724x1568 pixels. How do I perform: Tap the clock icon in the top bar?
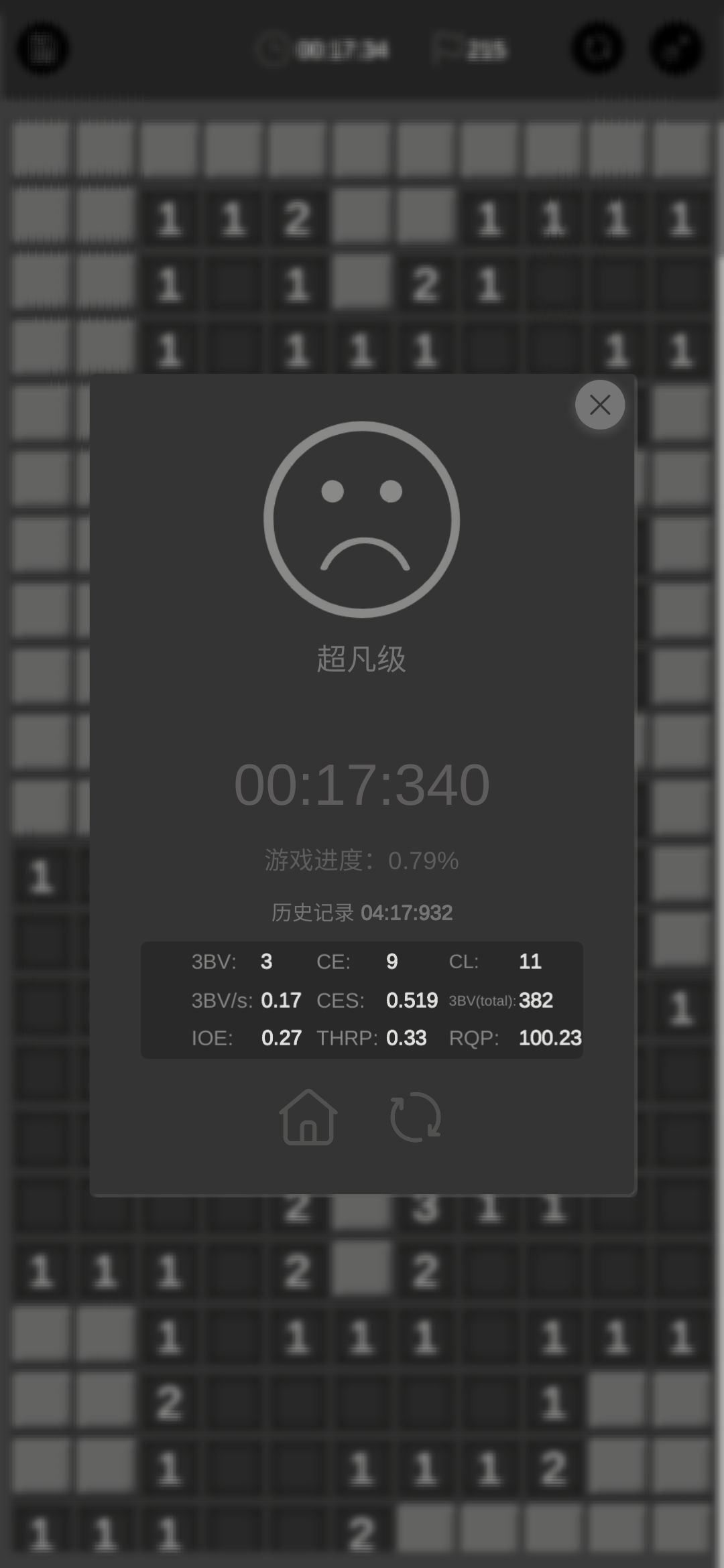[x=274, y=48]
